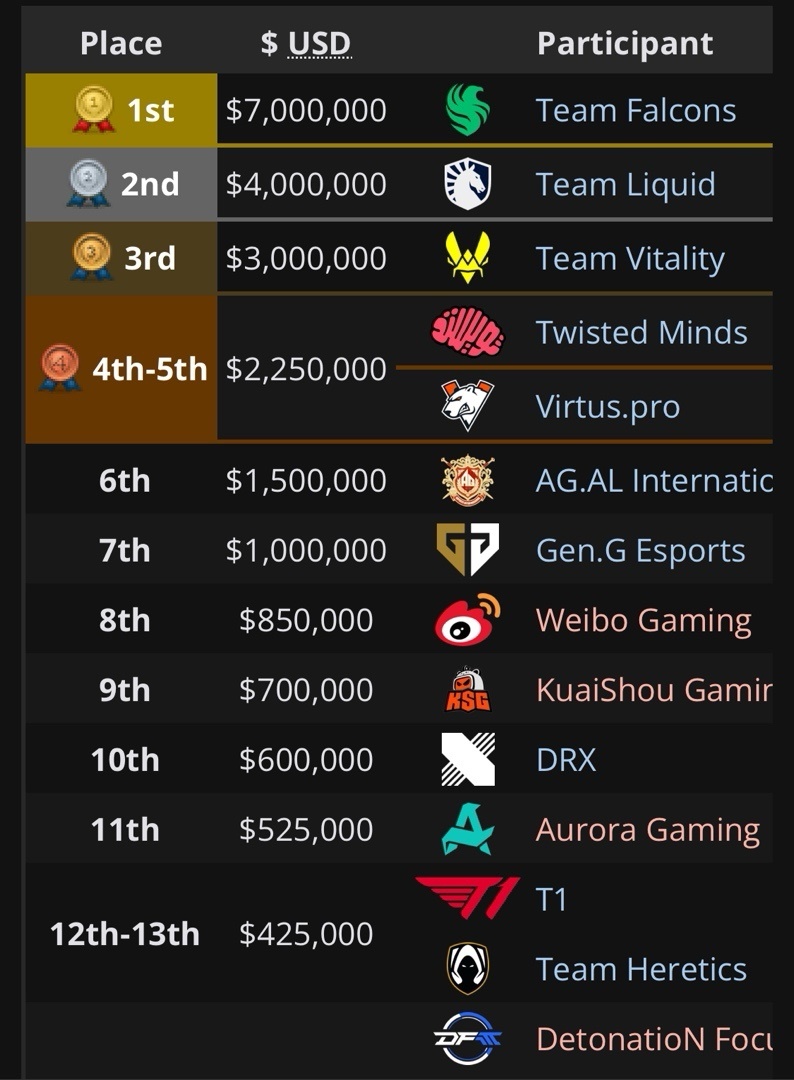View the Gen.G Esports page

(x=640, y=551)
